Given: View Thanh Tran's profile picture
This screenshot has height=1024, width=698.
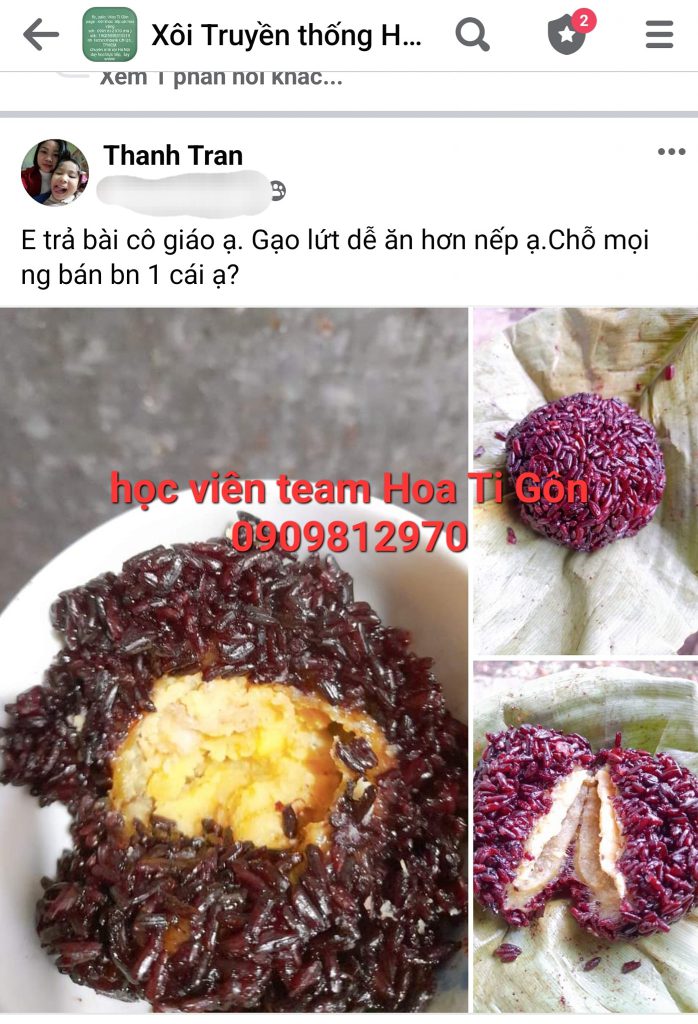Looking at the screenshot, I should point(55,172).
